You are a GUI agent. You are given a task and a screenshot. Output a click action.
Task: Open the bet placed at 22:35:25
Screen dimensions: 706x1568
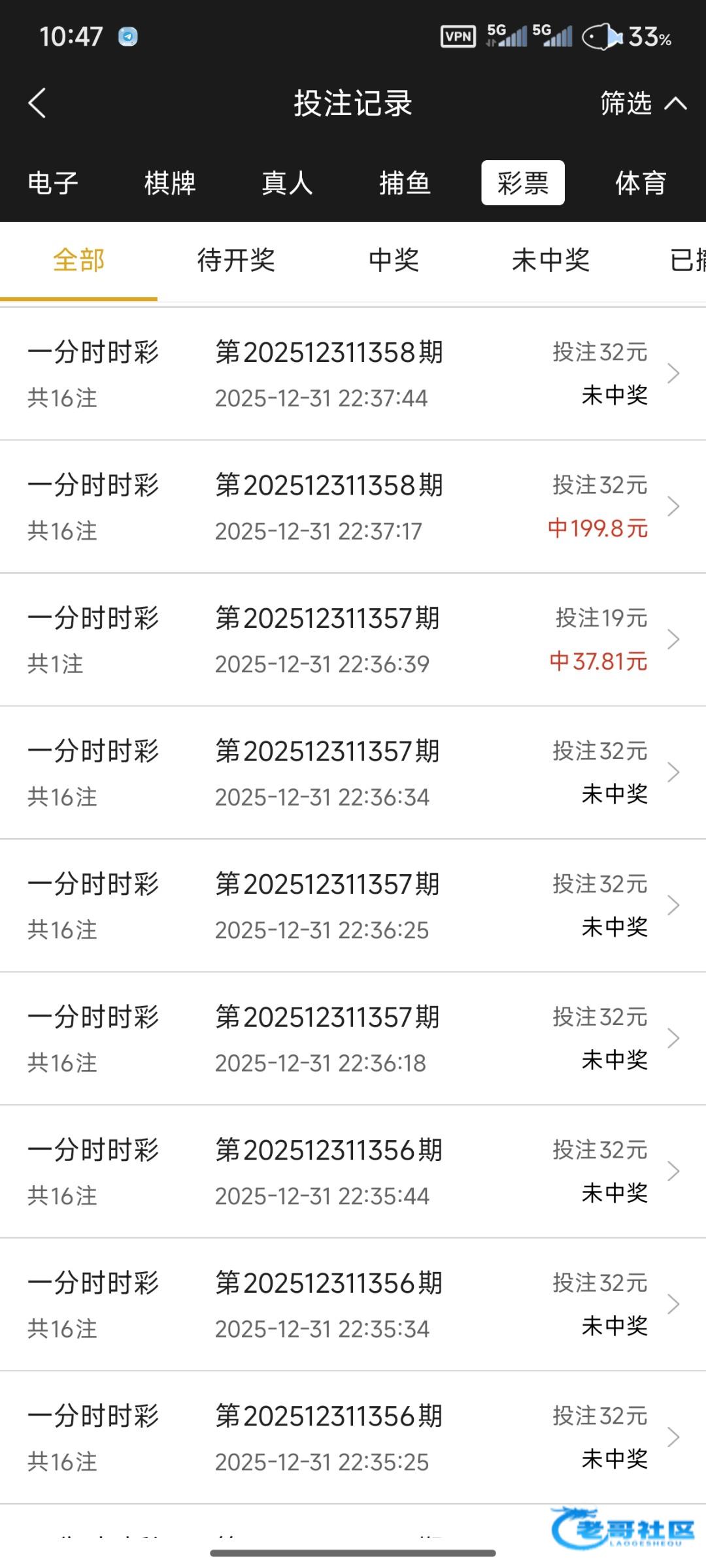(x=353, y=1437)
